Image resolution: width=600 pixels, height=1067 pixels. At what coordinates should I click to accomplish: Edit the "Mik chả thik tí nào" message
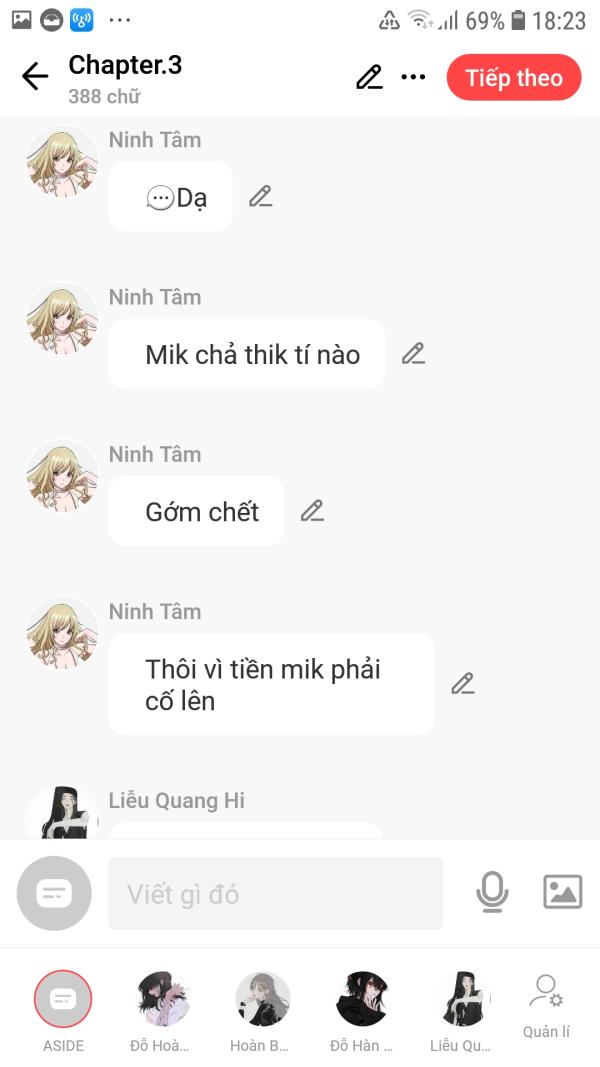click(413, 354)
